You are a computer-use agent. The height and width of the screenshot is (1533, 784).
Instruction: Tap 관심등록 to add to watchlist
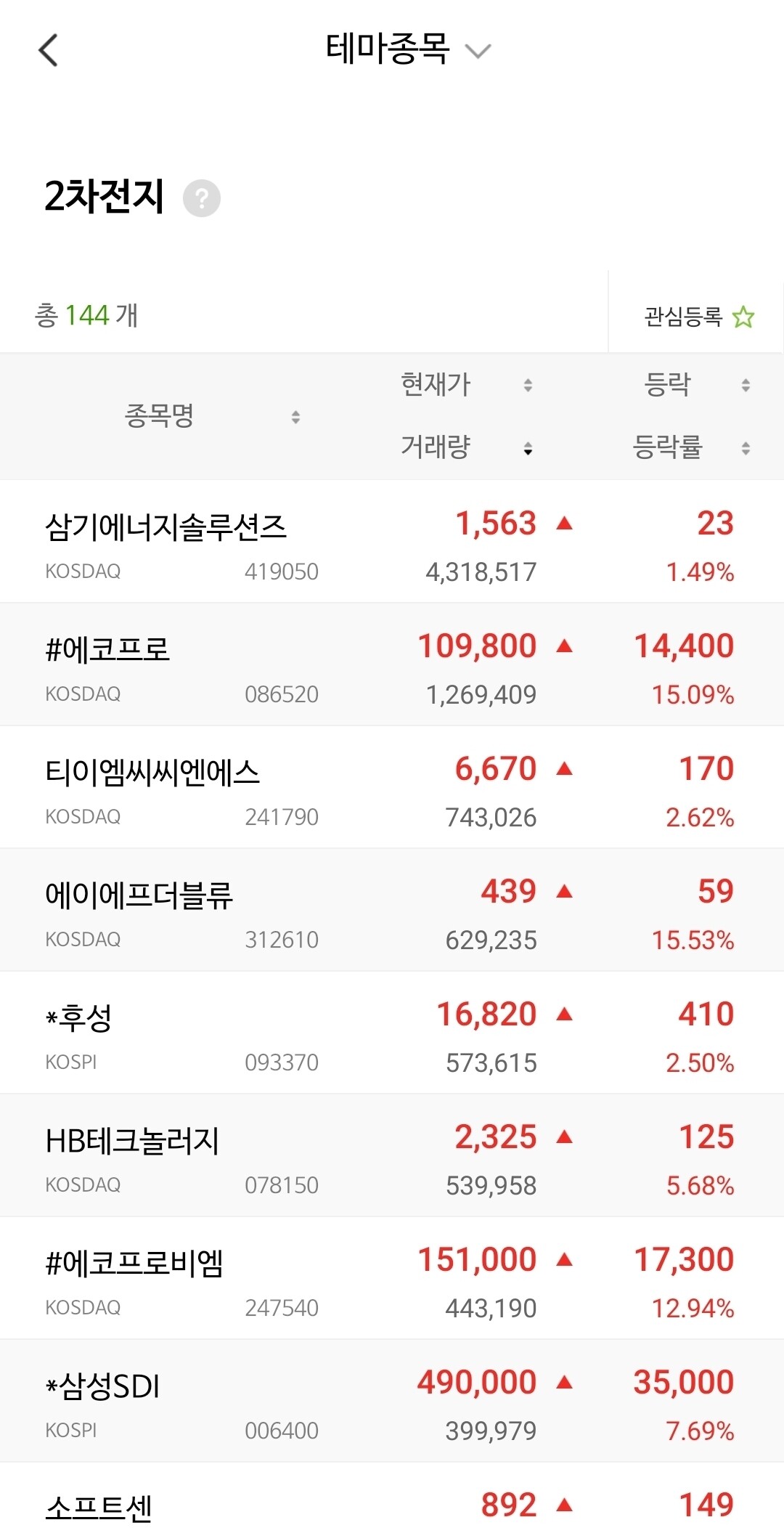coord(698,317)
